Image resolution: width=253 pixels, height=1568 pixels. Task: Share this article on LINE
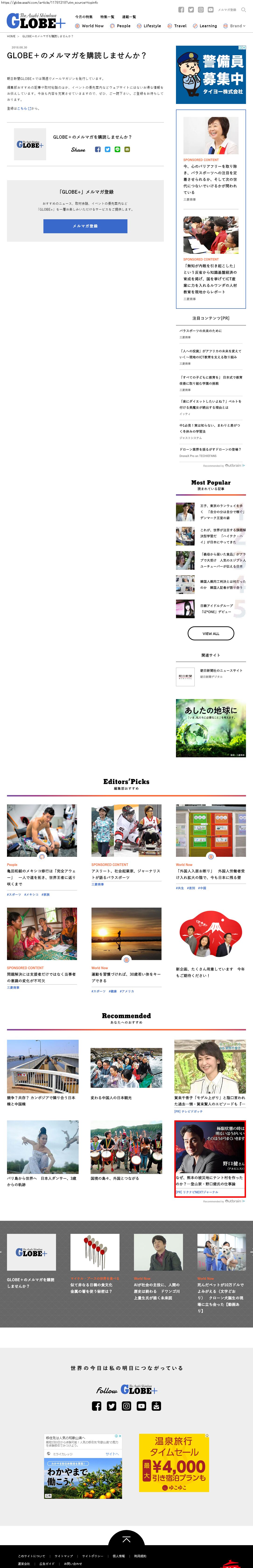pos(117,149)
